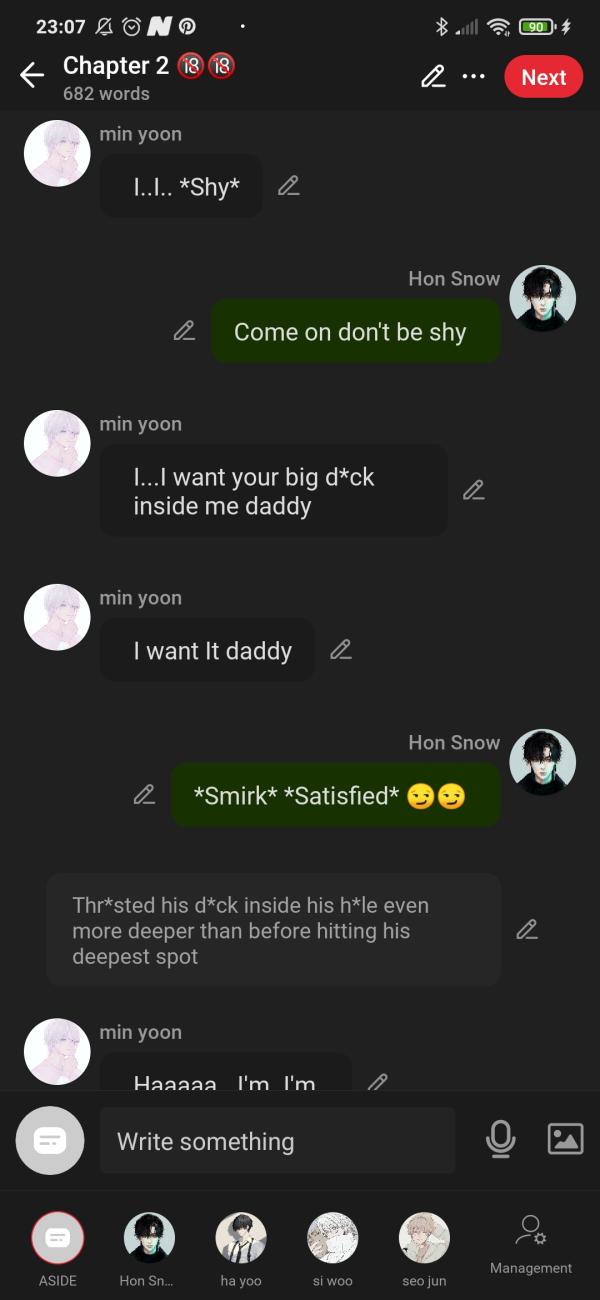Edit chapter title with top pencil icon
This screenshot has width=600, height=1300.
coord(433,77)
